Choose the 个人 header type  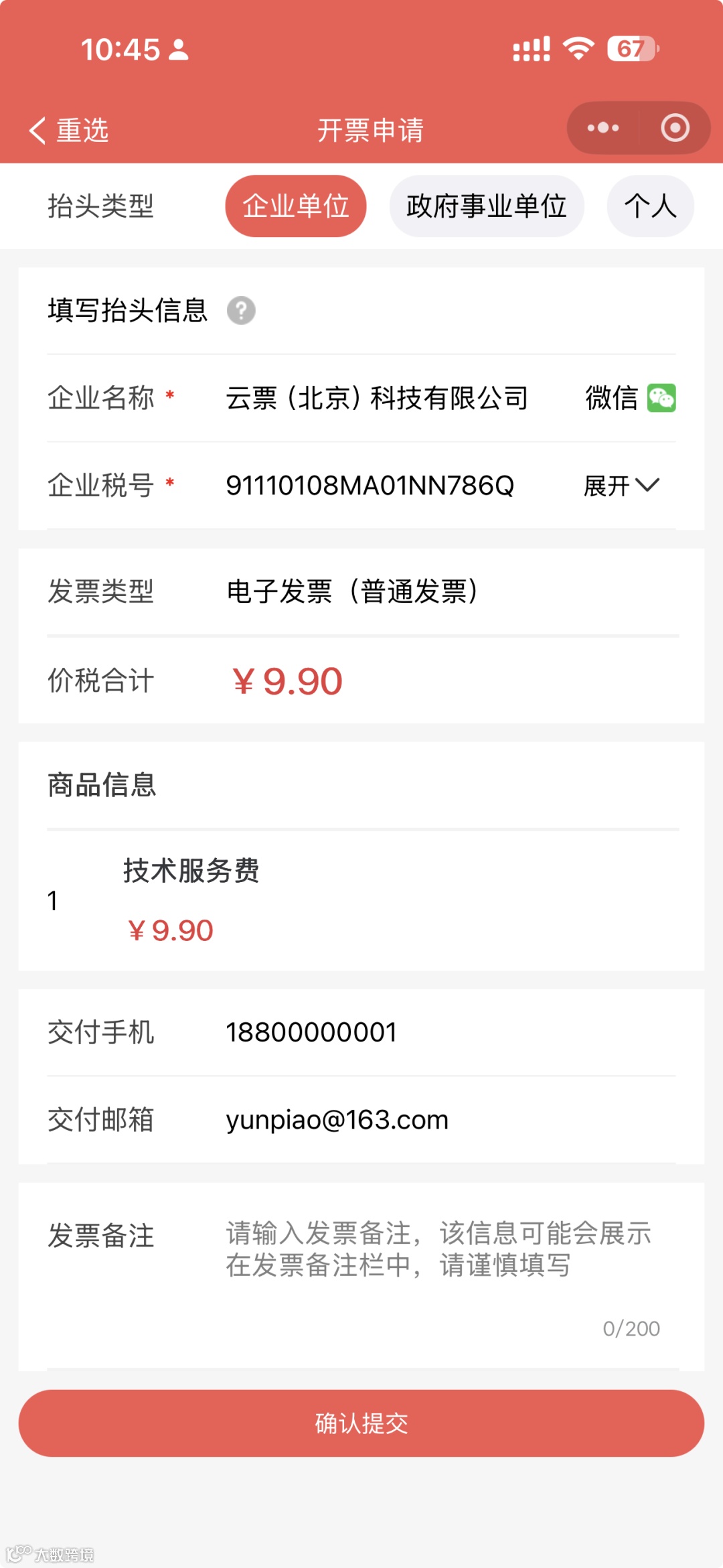tap(650, 206)
